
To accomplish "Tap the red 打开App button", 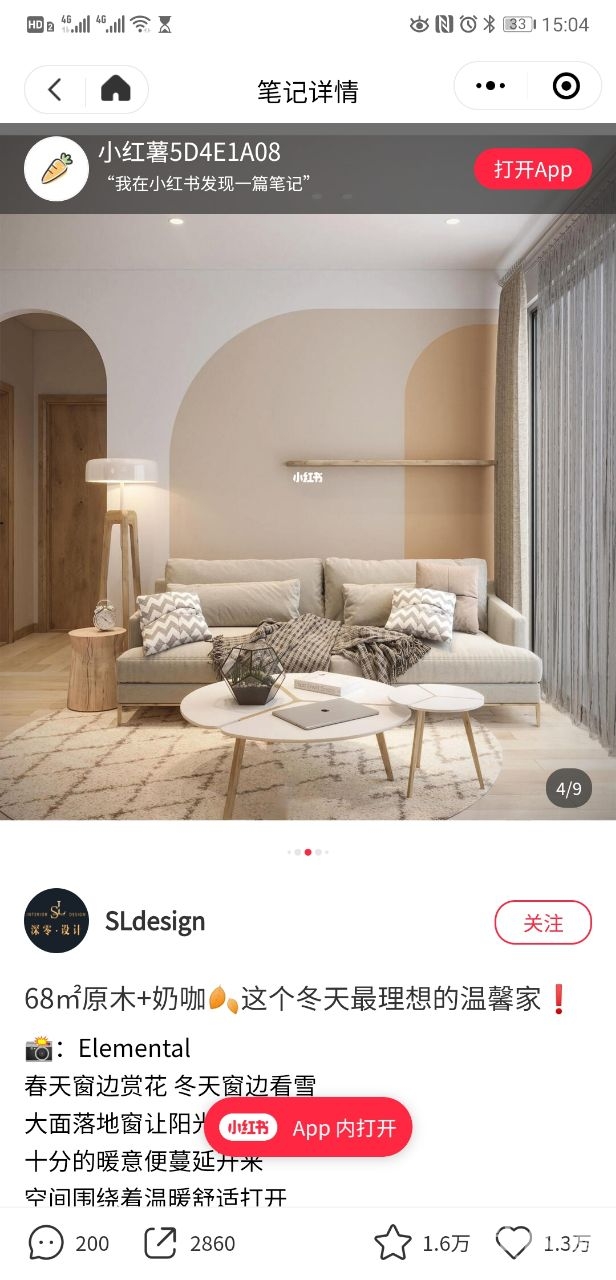I will (x=532, y=169).
